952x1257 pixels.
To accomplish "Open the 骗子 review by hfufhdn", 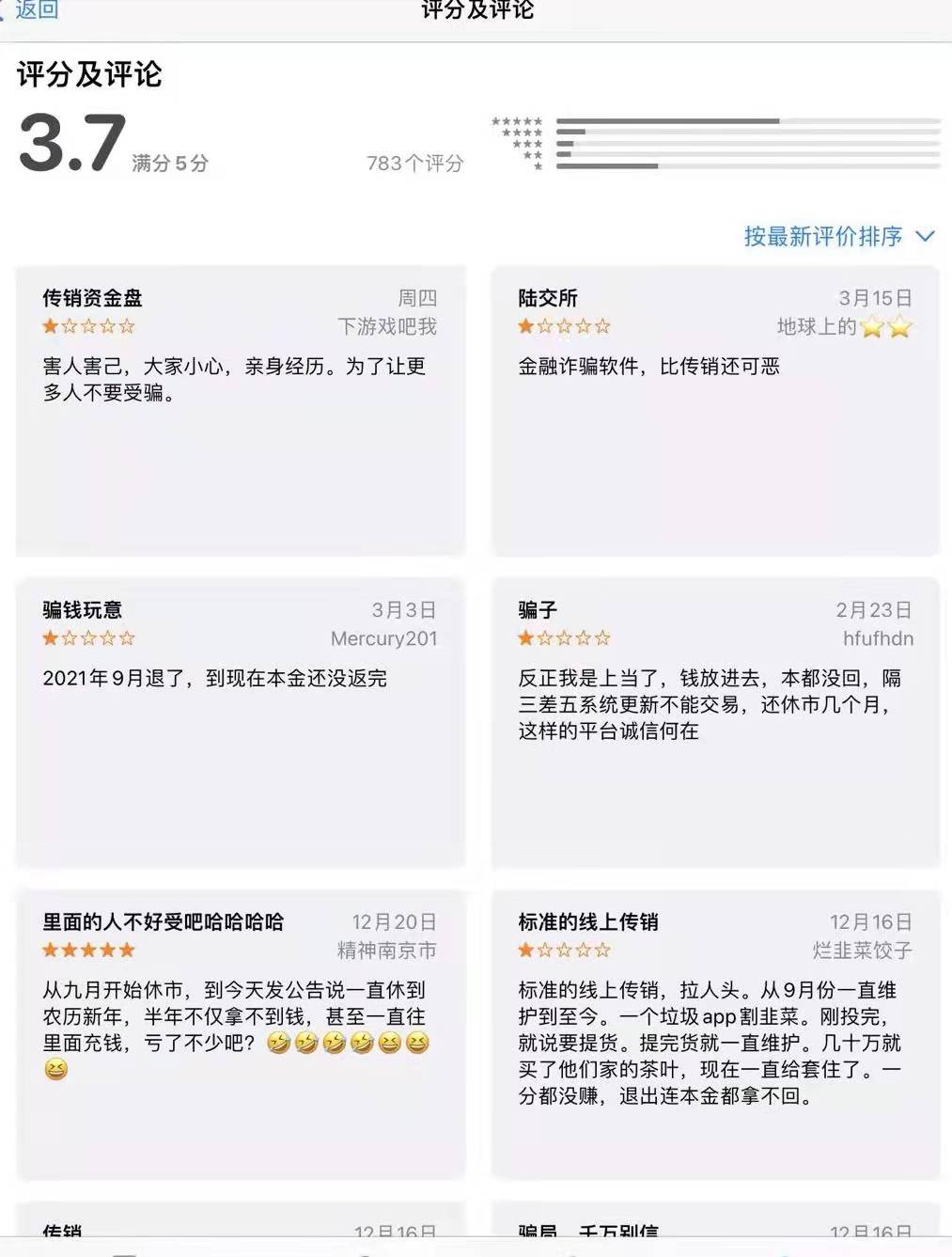I will 715,722.
